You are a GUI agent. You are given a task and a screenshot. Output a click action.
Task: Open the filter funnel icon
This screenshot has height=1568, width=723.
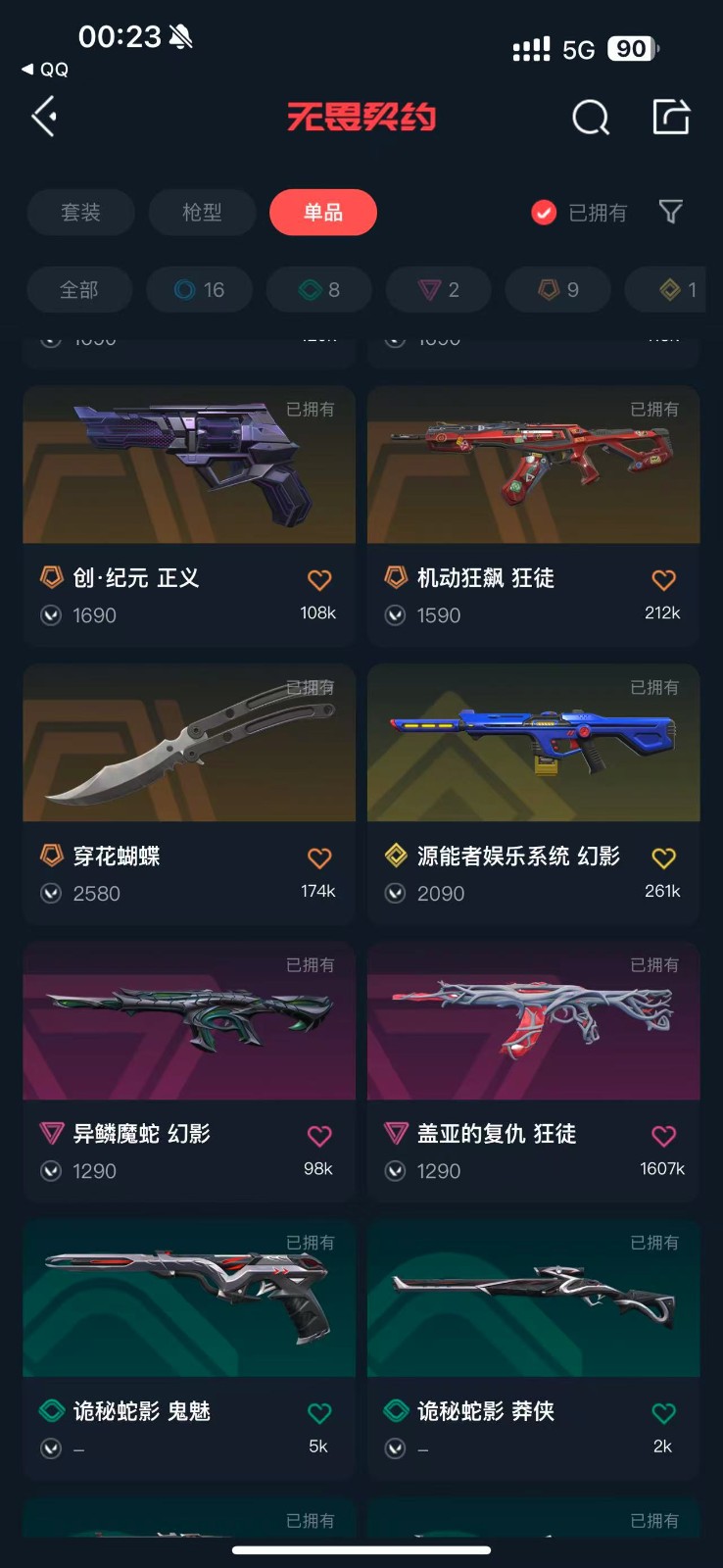click(671, 212)
